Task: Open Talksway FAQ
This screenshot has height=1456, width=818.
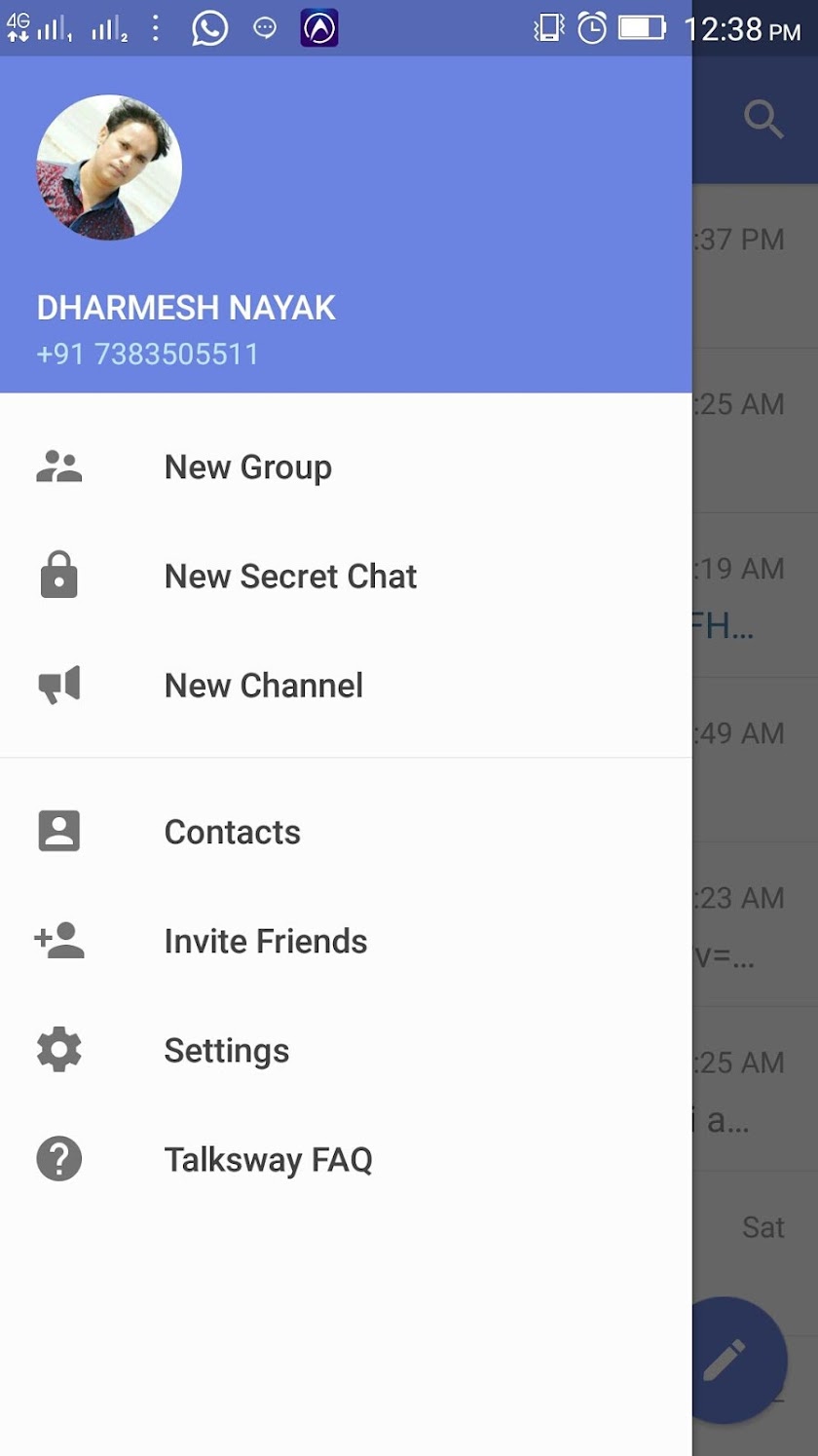Action: (x=268, y=1159)
